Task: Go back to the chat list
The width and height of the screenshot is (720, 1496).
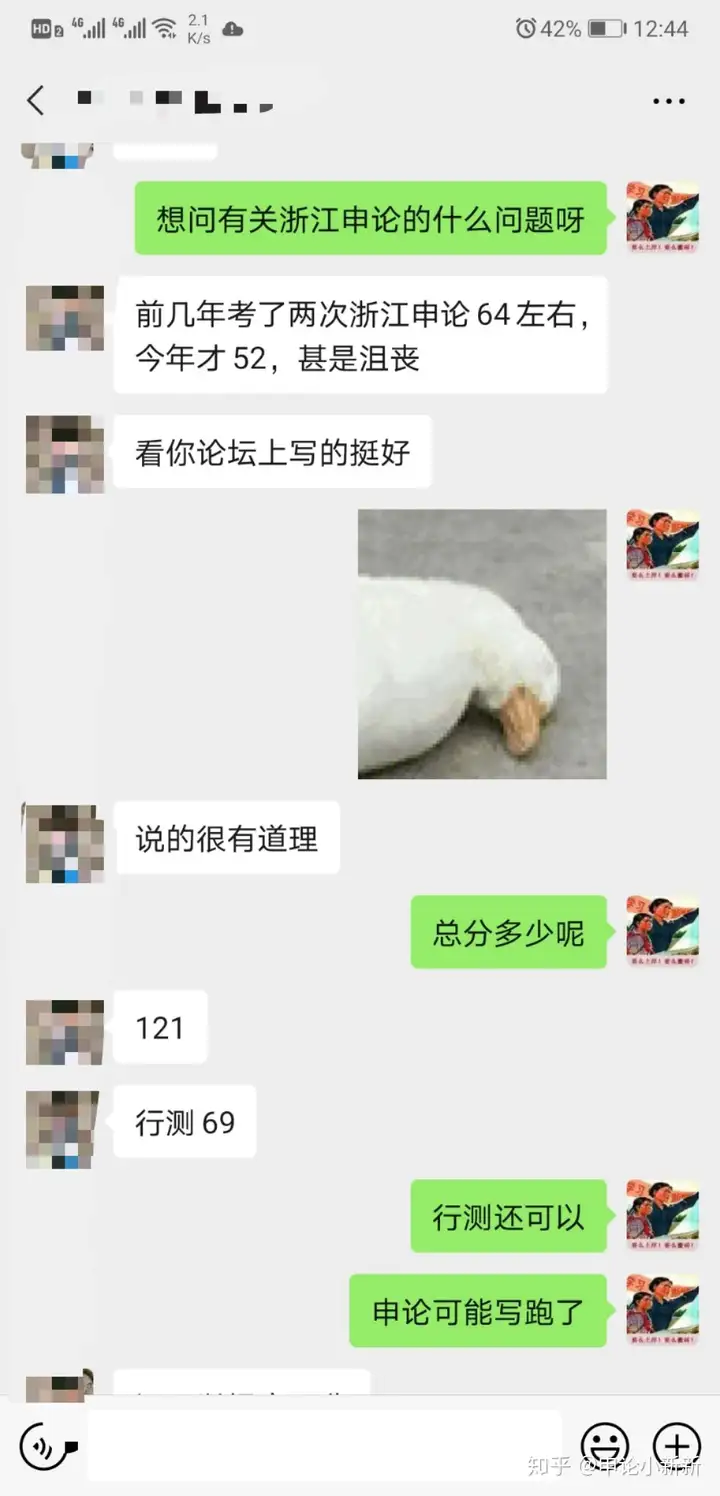Action: [x=36, y=101]
